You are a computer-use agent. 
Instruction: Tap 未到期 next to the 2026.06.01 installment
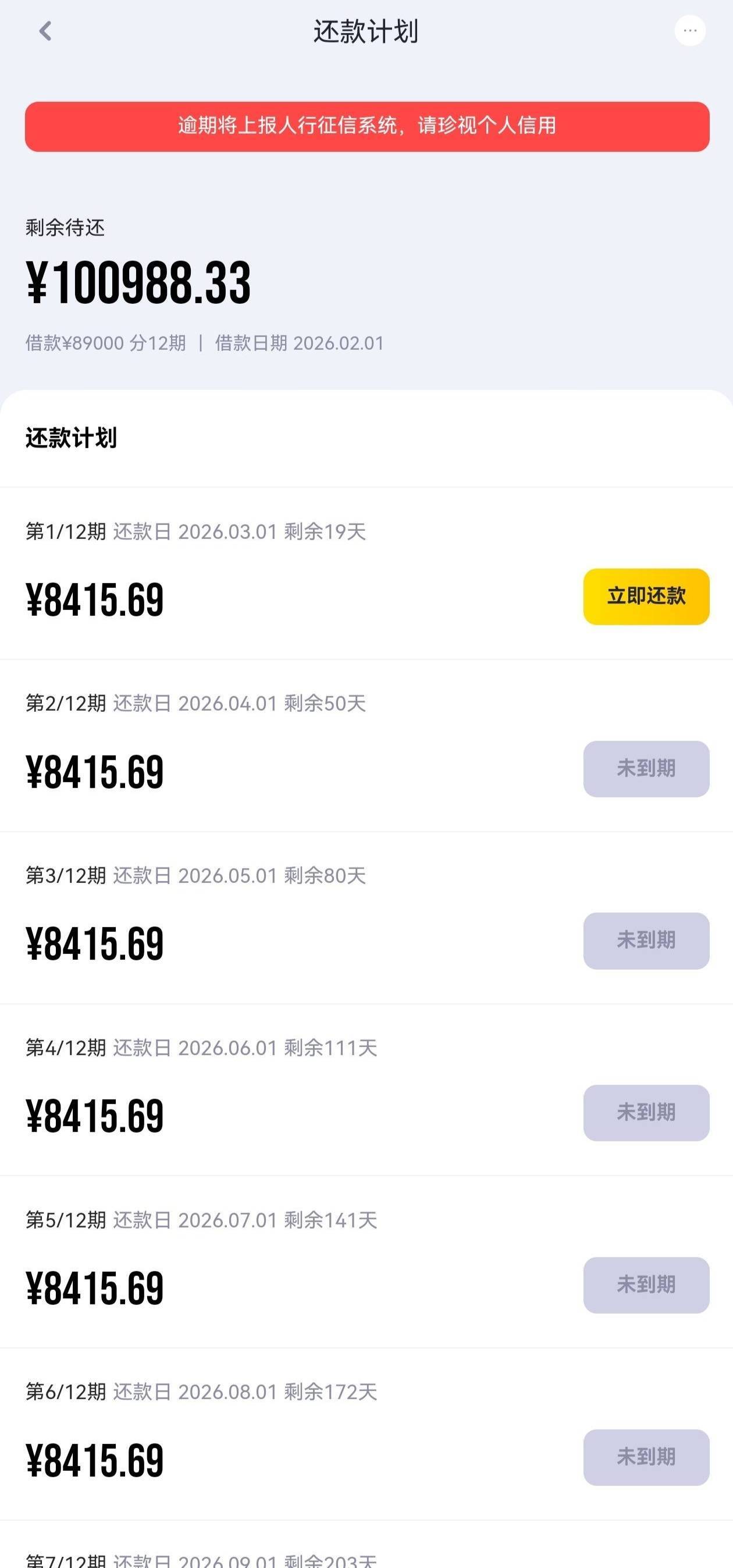point(646,1113)
